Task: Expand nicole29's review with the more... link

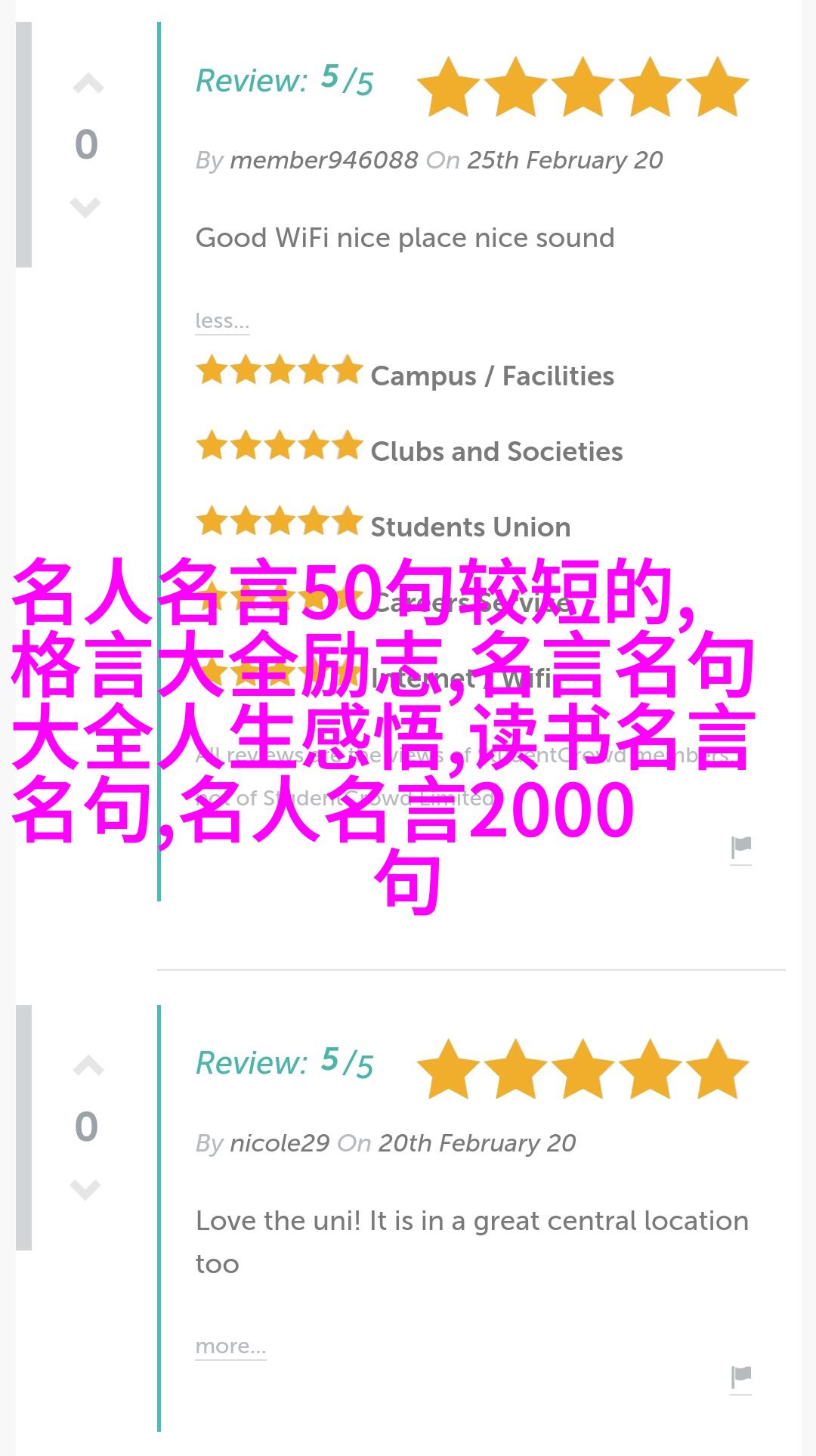Action: (x=230, y=1346)
